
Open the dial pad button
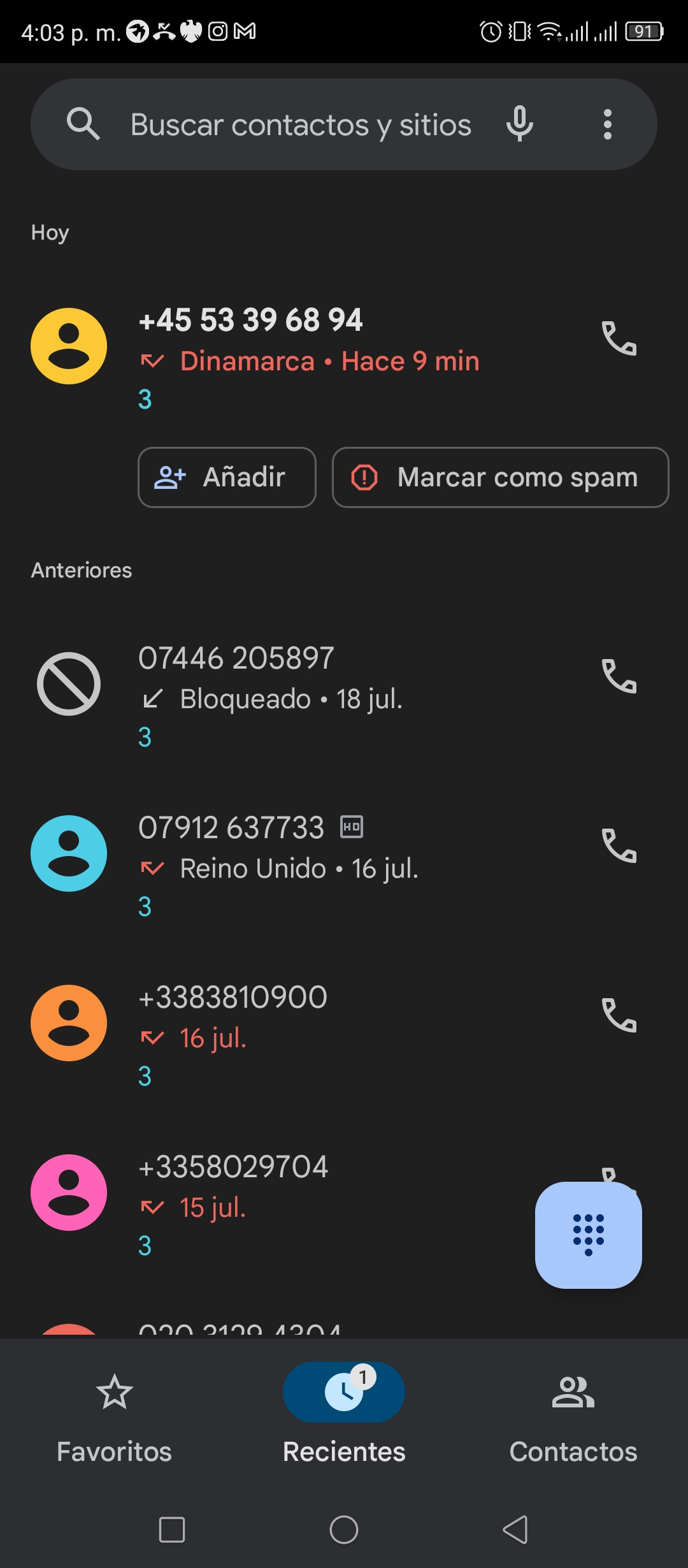[x=589, y=1235]
